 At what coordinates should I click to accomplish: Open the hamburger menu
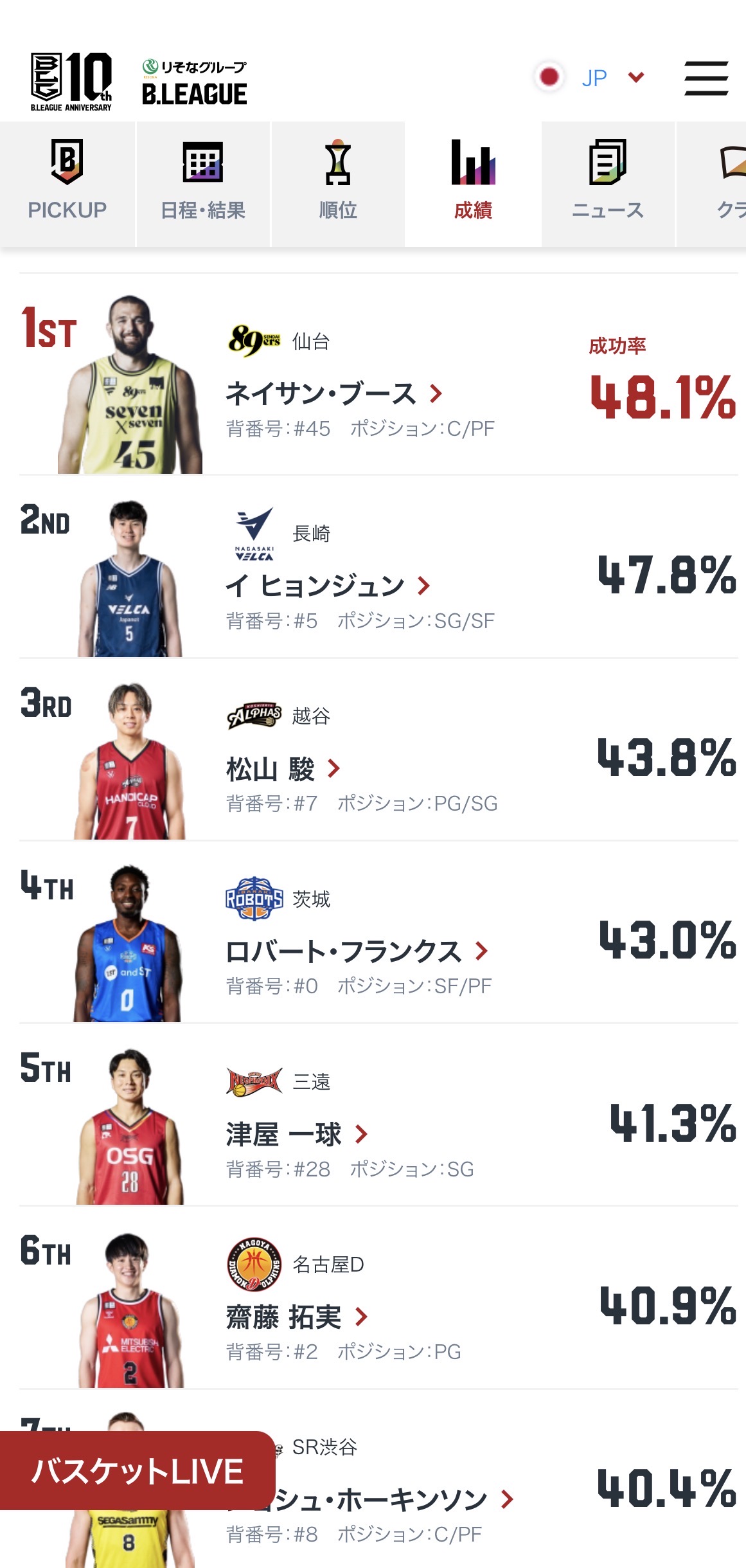click(706, 78)
